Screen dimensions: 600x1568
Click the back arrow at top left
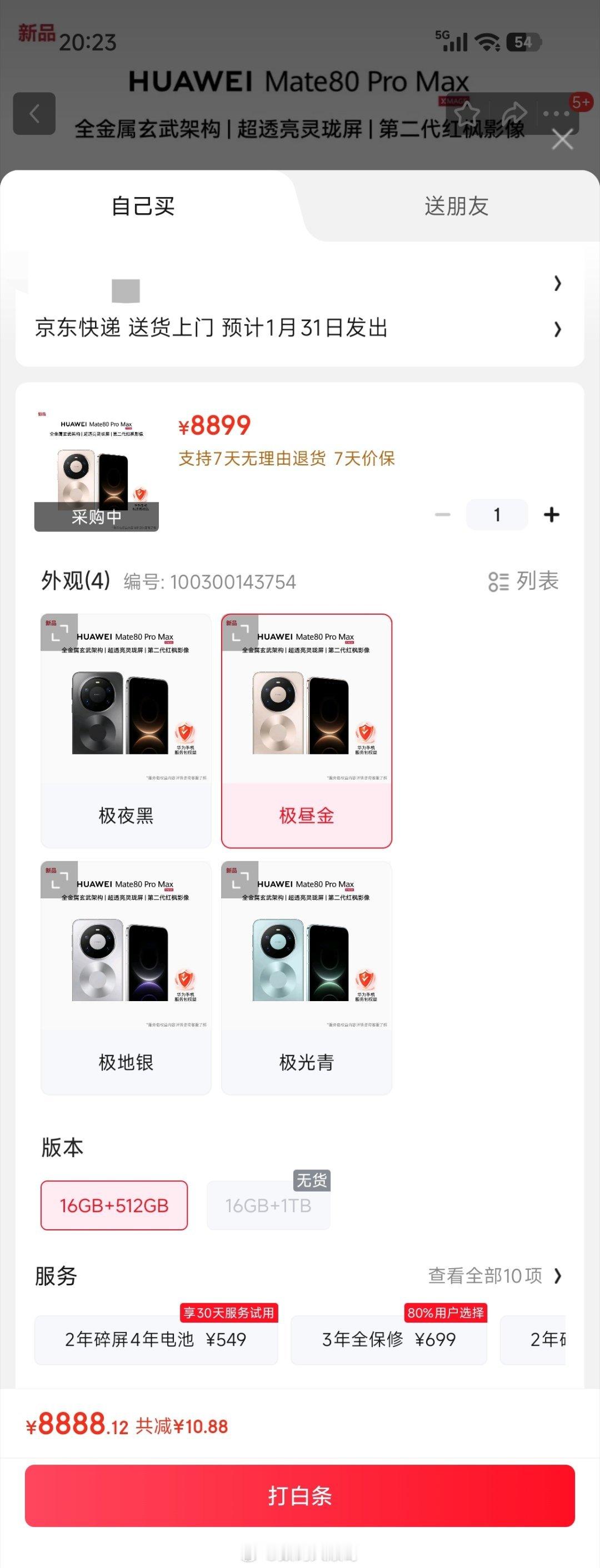point(34,113)
